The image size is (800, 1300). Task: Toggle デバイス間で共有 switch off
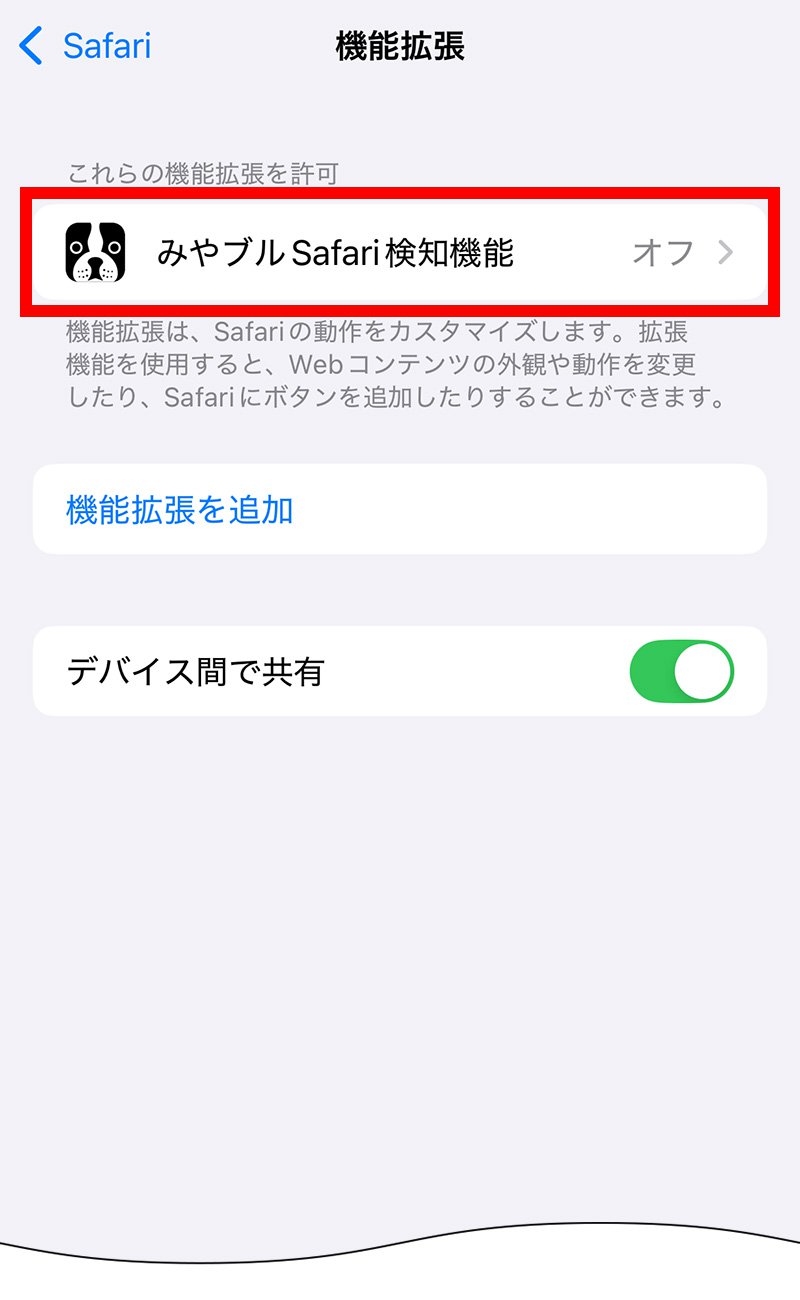(x=681, y=672)
